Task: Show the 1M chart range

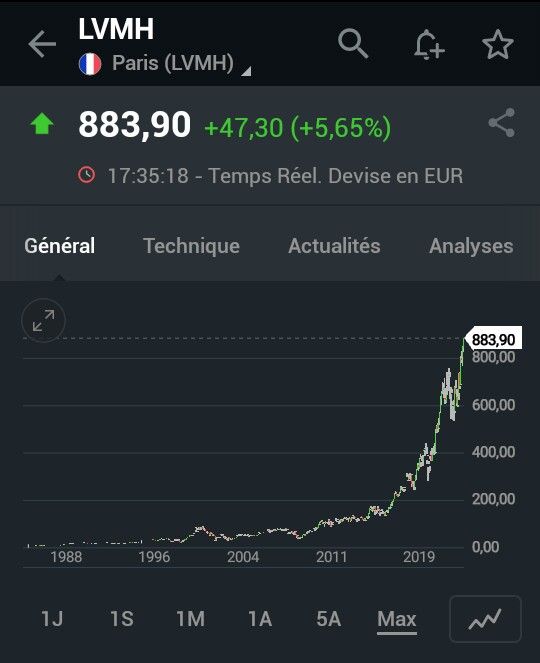Action: click(x=191, y=619)
